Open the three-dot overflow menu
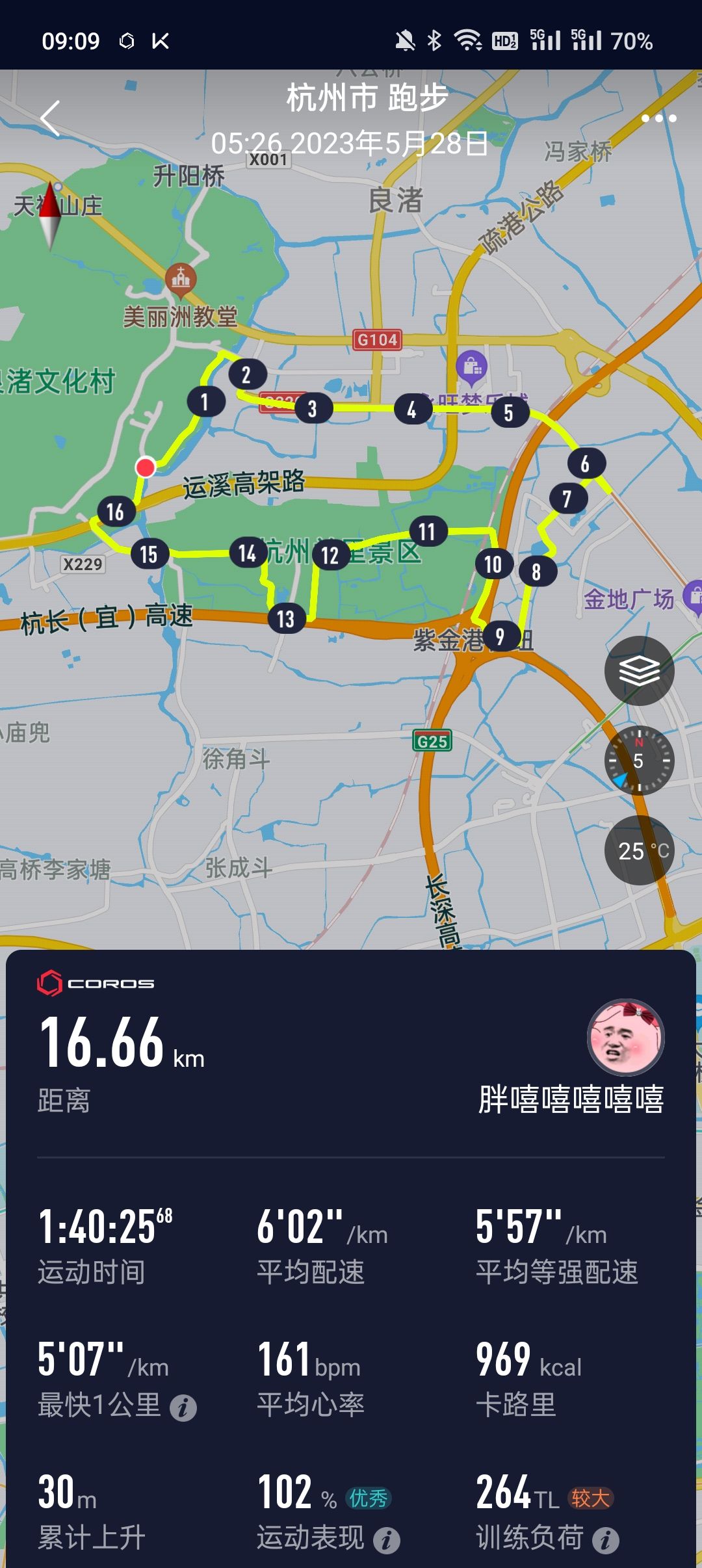The height and width of the screenshot is (1568, 702). click(x=658, y=118)
